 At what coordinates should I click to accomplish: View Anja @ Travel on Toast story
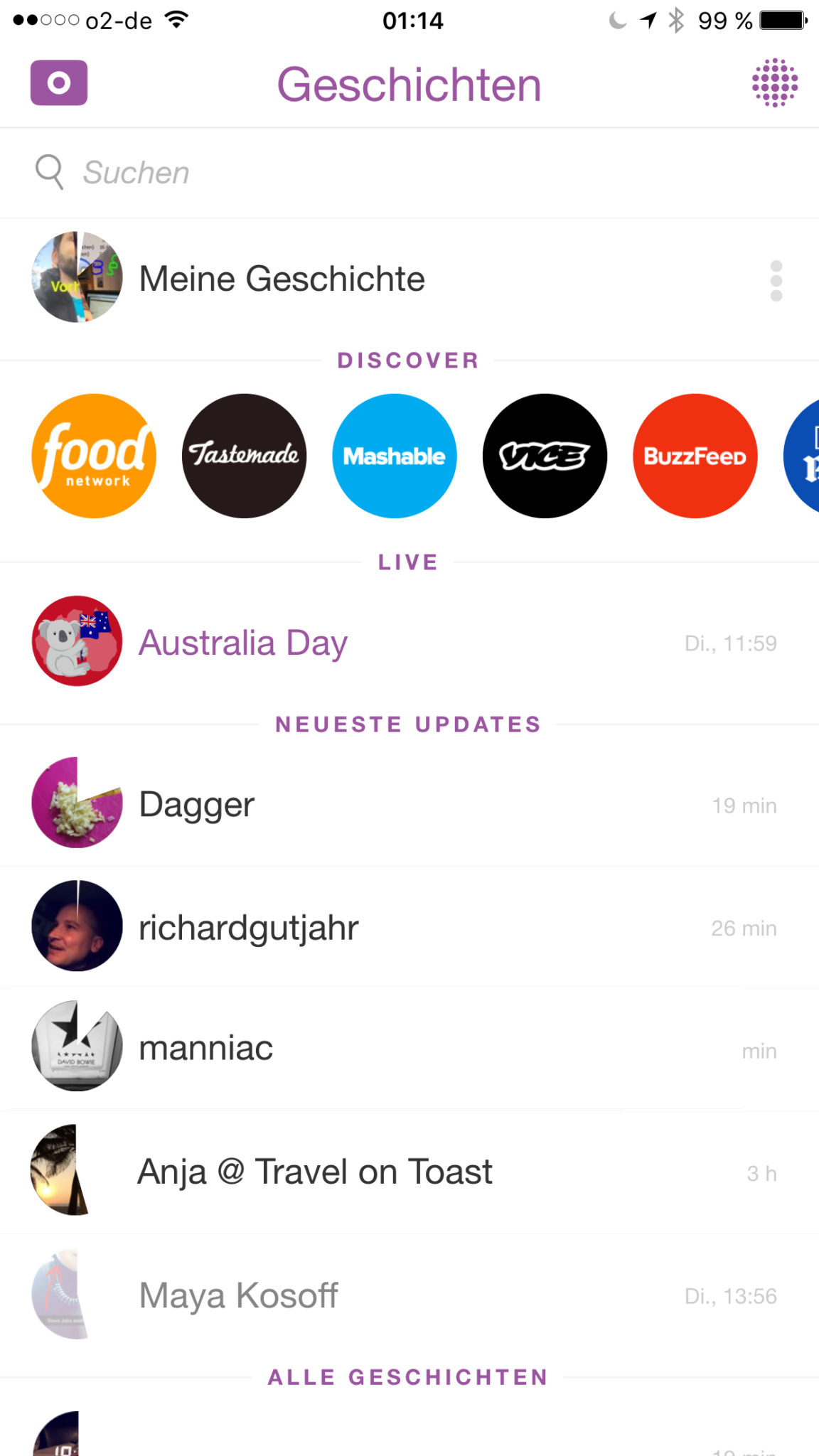pyautogui.click(x=314, y=1171)
